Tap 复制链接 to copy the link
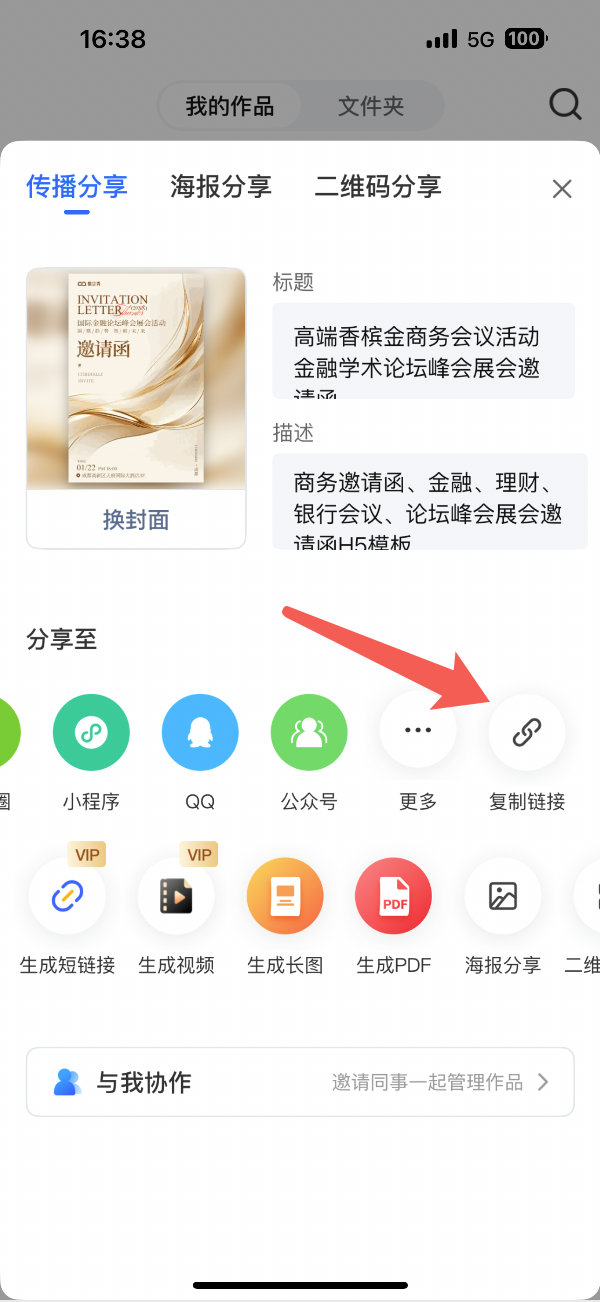This screenshot has height=1302, width=600. [527, 732]
